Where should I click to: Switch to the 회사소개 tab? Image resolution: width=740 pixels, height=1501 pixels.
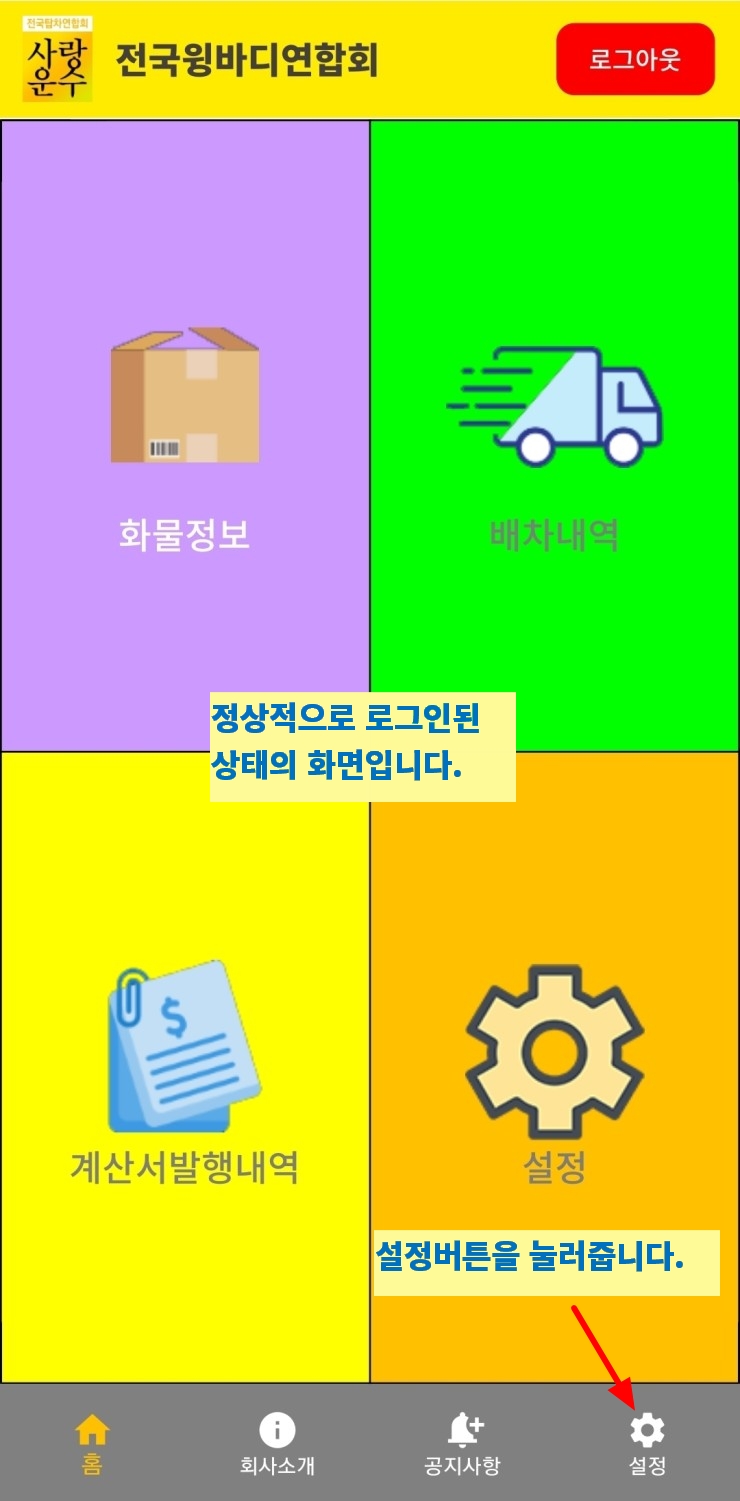tap(277, 1444)
